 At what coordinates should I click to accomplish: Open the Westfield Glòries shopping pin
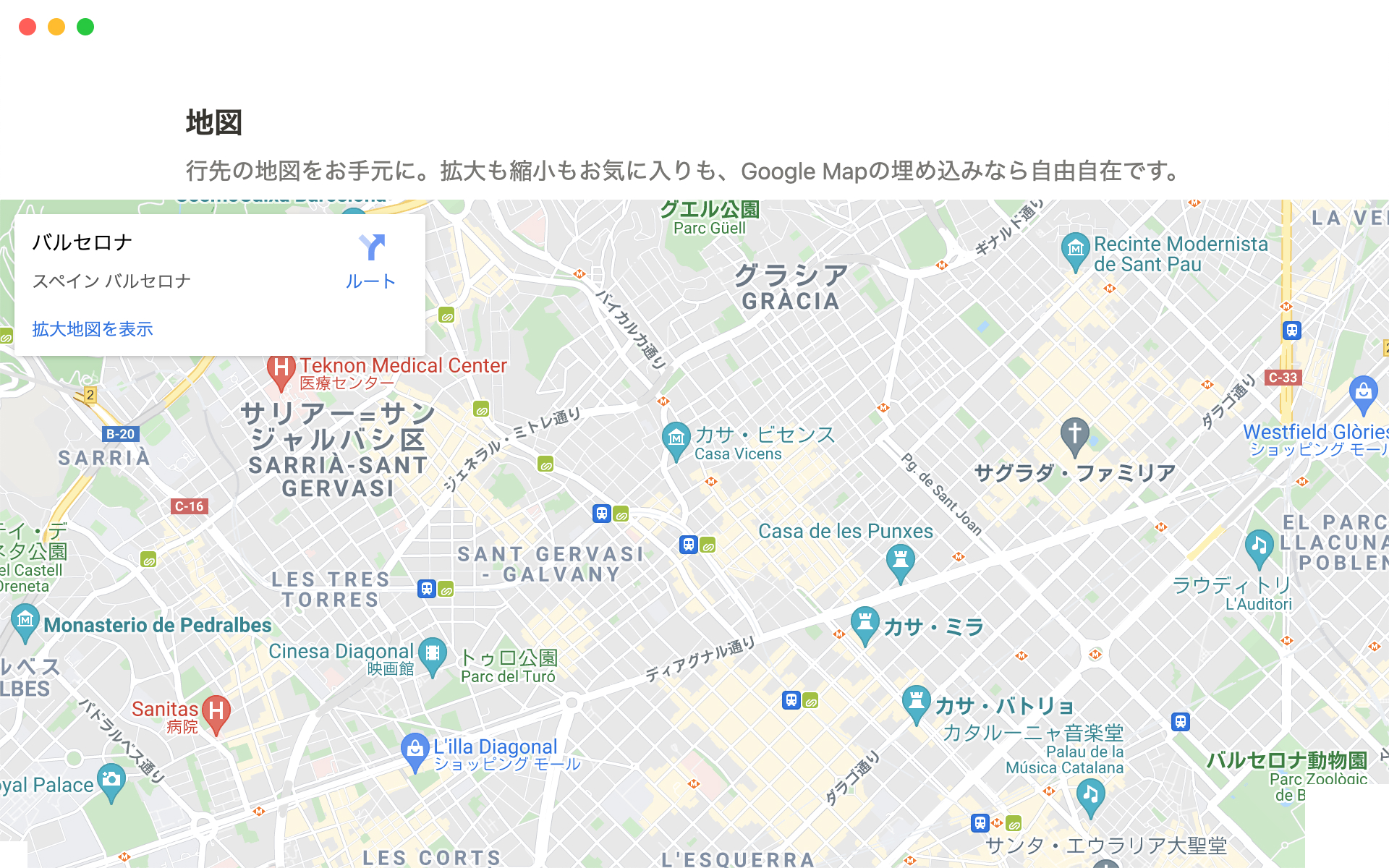click(x=1363, y=393)
